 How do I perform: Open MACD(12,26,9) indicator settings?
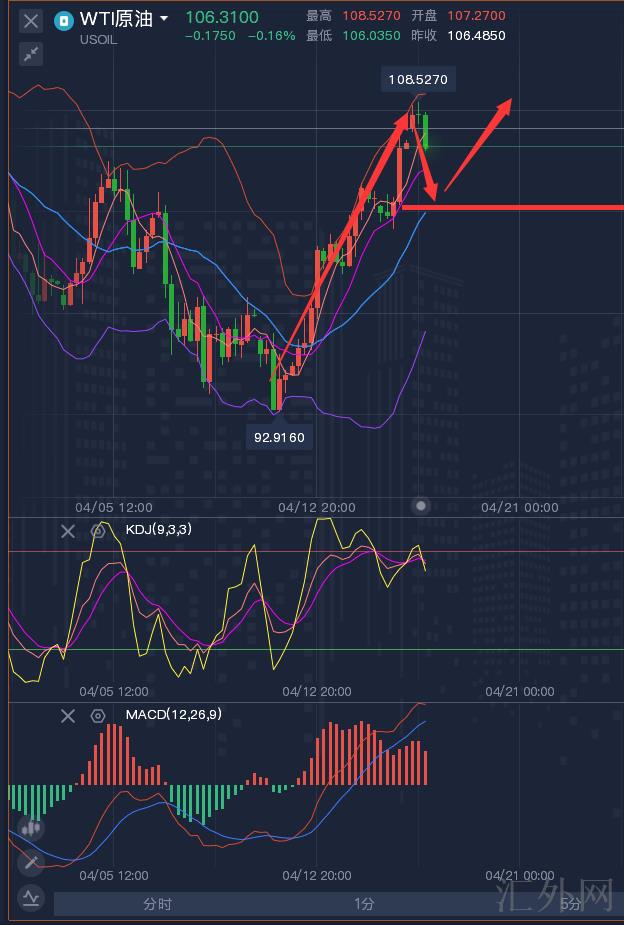coord(98,716)
